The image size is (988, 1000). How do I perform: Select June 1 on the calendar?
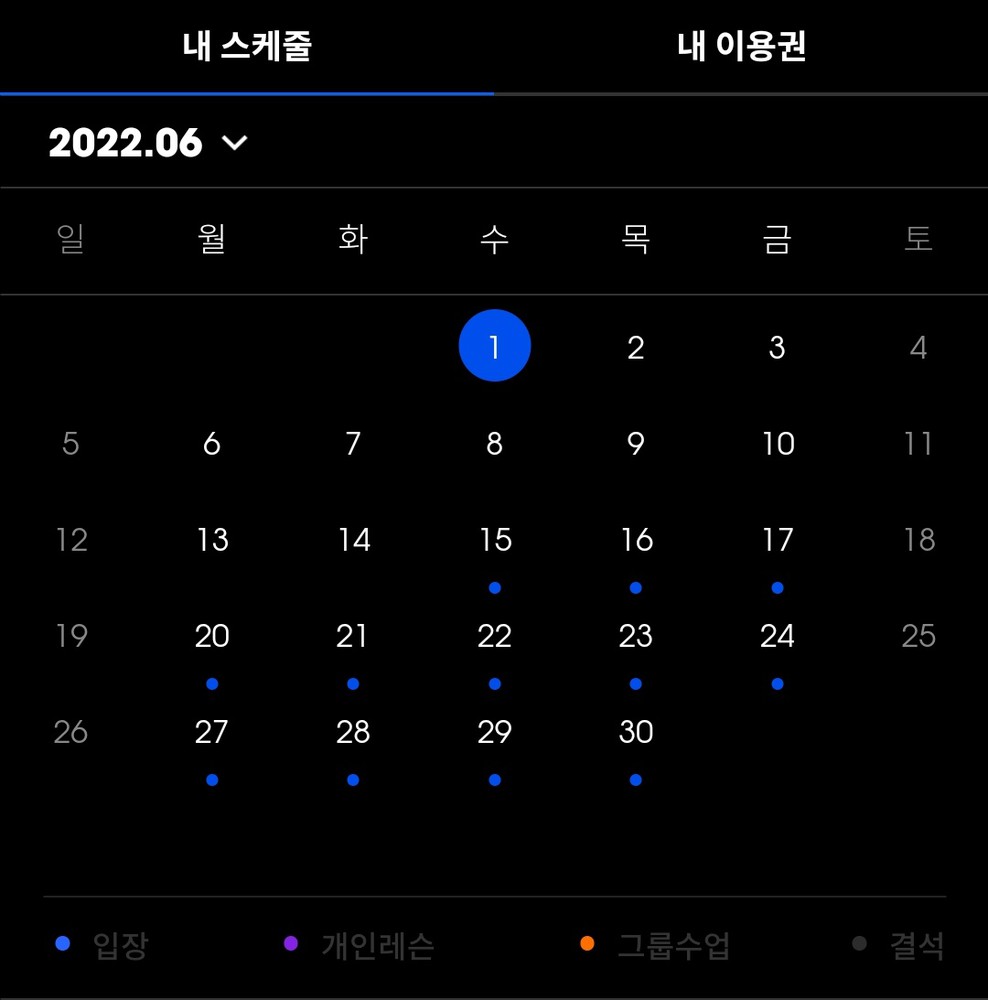coord(494,347)
